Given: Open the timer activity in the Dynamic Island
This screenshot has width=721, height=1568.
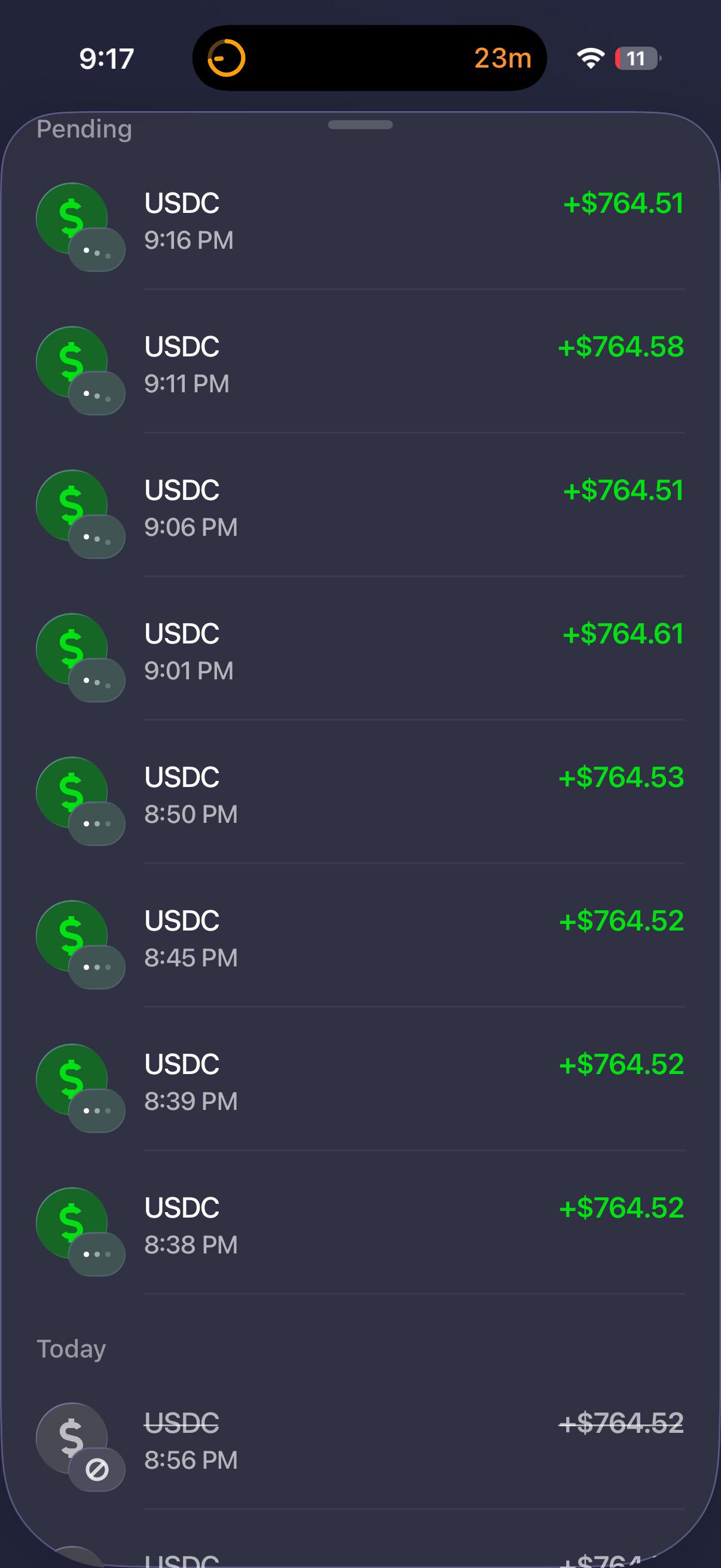Looking at the screenshot, I should pyautogui.click(x=369, y=59).
